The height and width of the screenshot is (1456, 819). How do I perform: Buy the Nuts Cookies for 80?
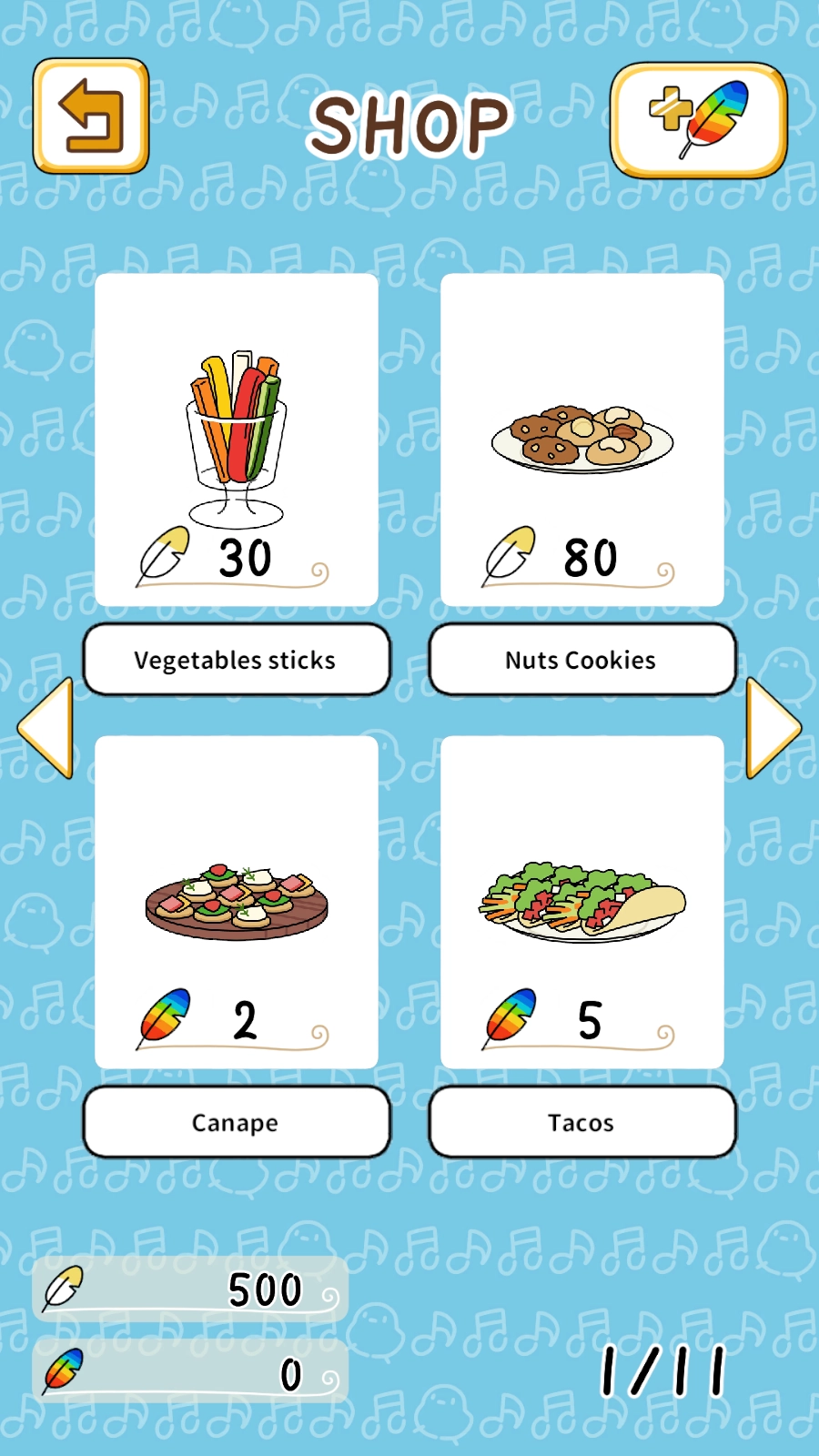pos(582,440)
